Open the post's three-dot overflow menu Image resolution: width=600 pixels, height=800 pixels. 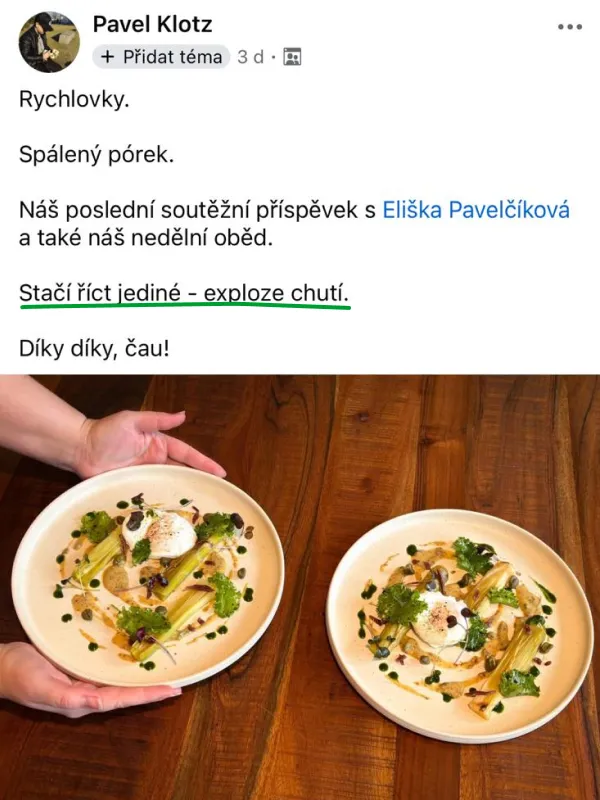coord(569,27)
